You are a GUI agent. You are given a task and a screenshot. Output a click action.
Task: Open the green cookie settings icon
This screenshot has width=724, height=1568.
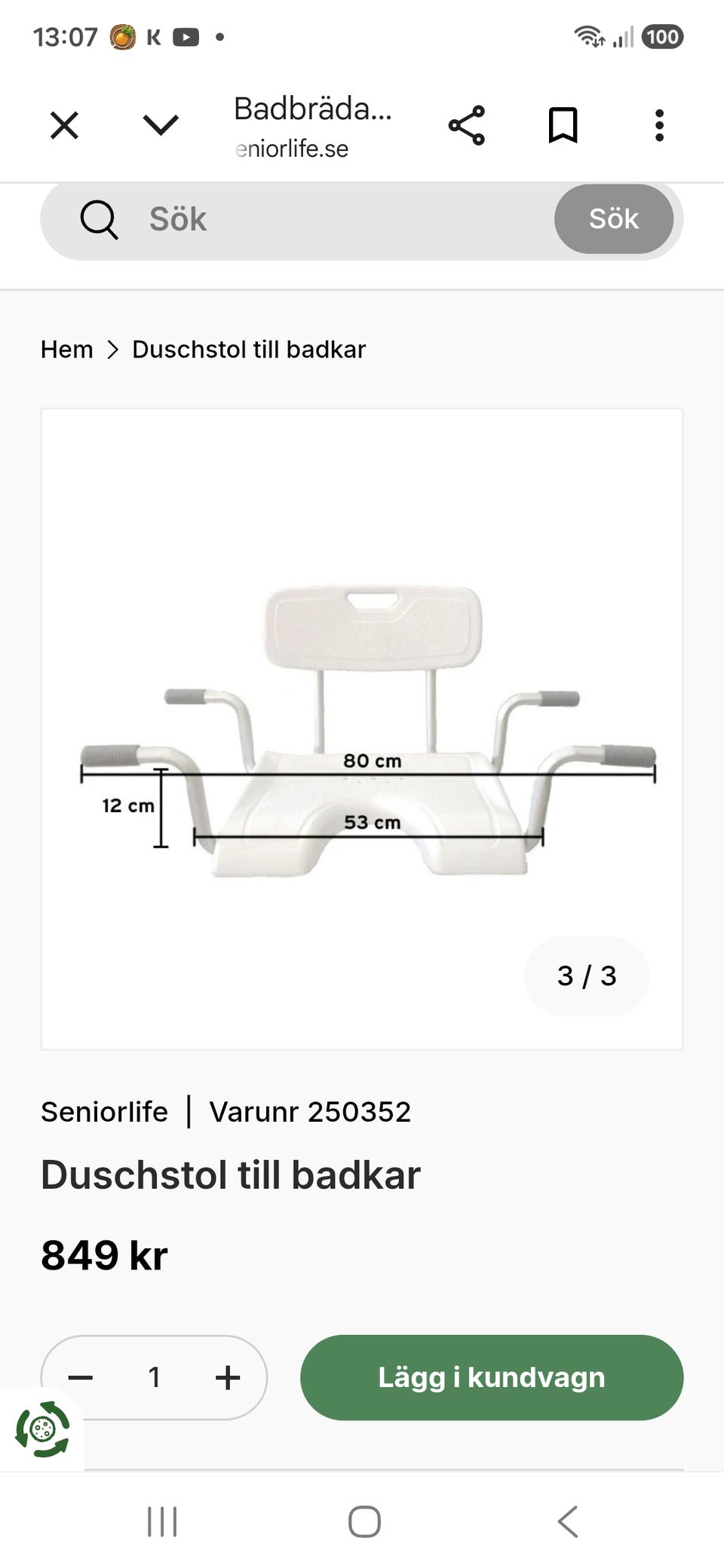42,1429
